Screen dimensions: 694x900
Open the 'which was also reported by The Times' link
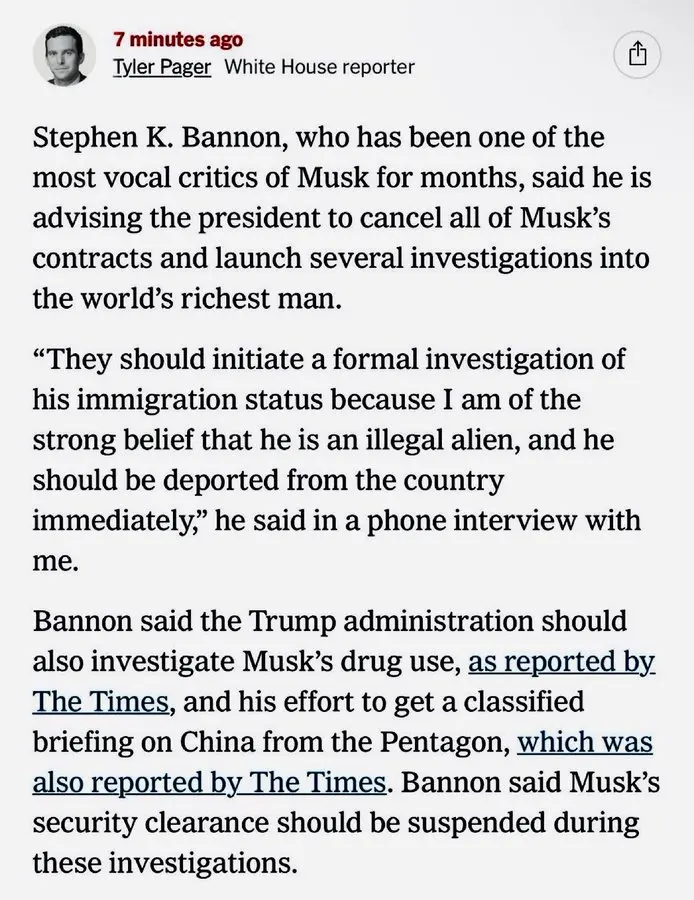click(584, 741)
